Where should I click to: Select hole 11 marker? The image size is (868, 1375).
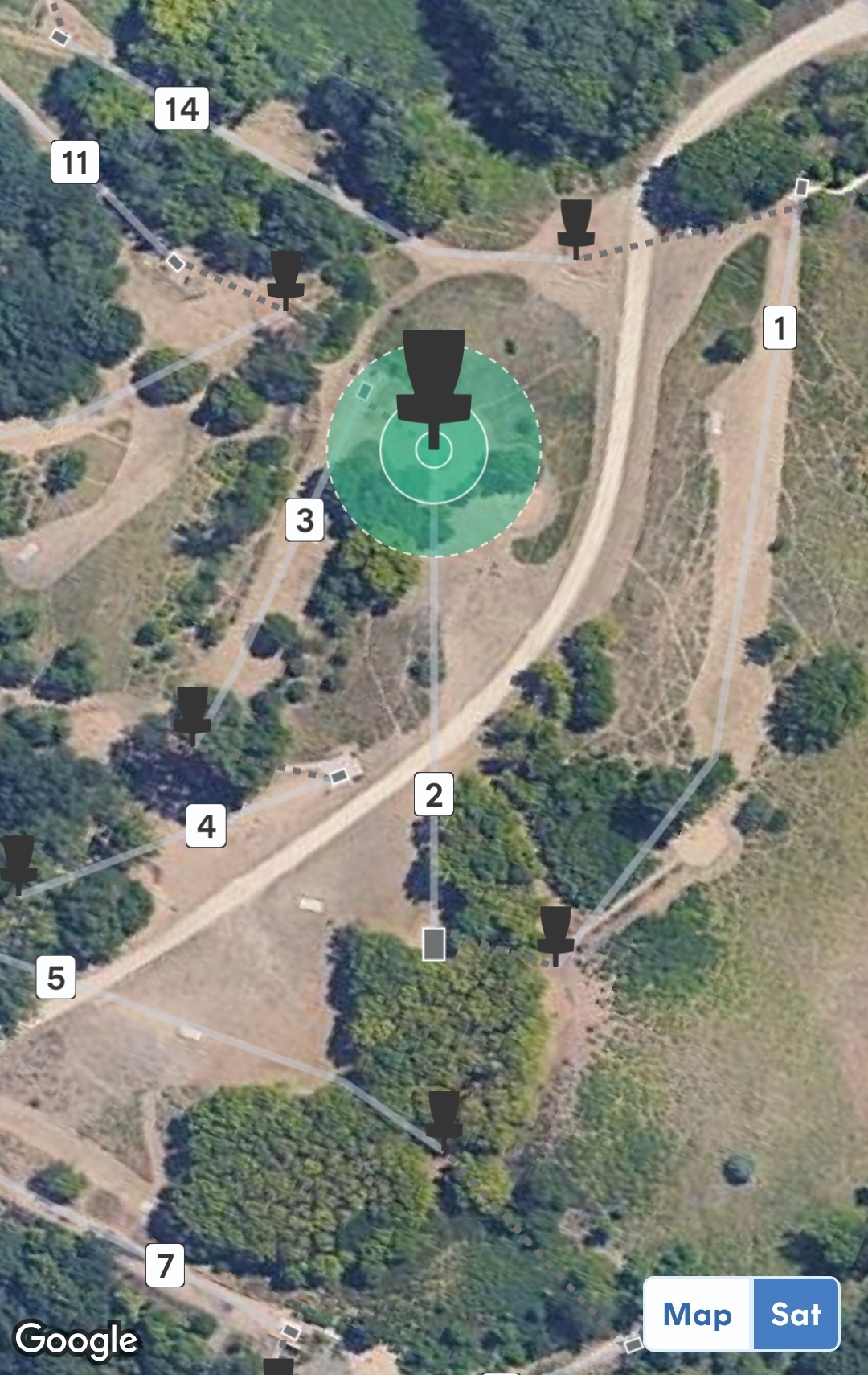pyautogui.click(x=76, y=162)
